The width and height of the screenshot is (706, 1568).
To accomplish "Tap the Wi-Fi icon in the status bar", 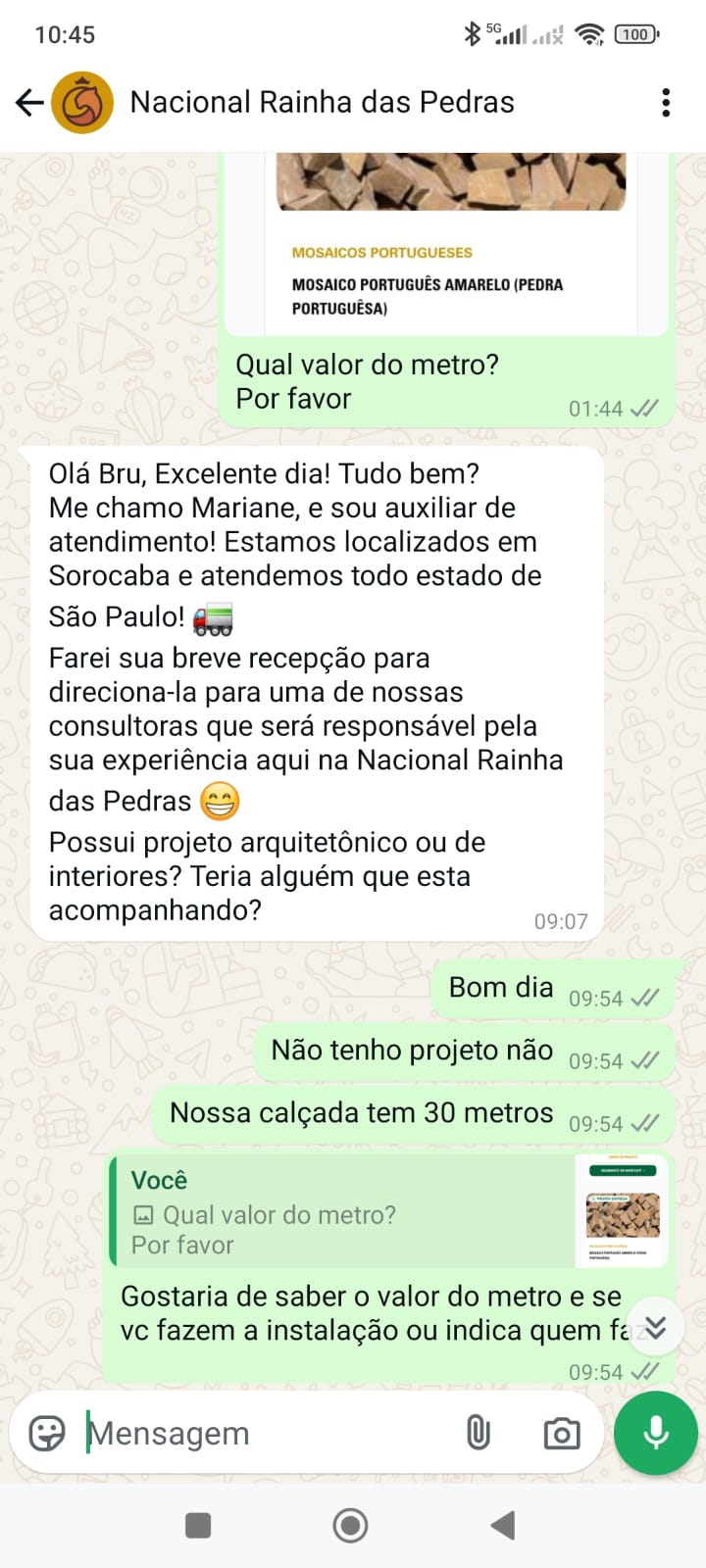I will [x=589, y=33].
